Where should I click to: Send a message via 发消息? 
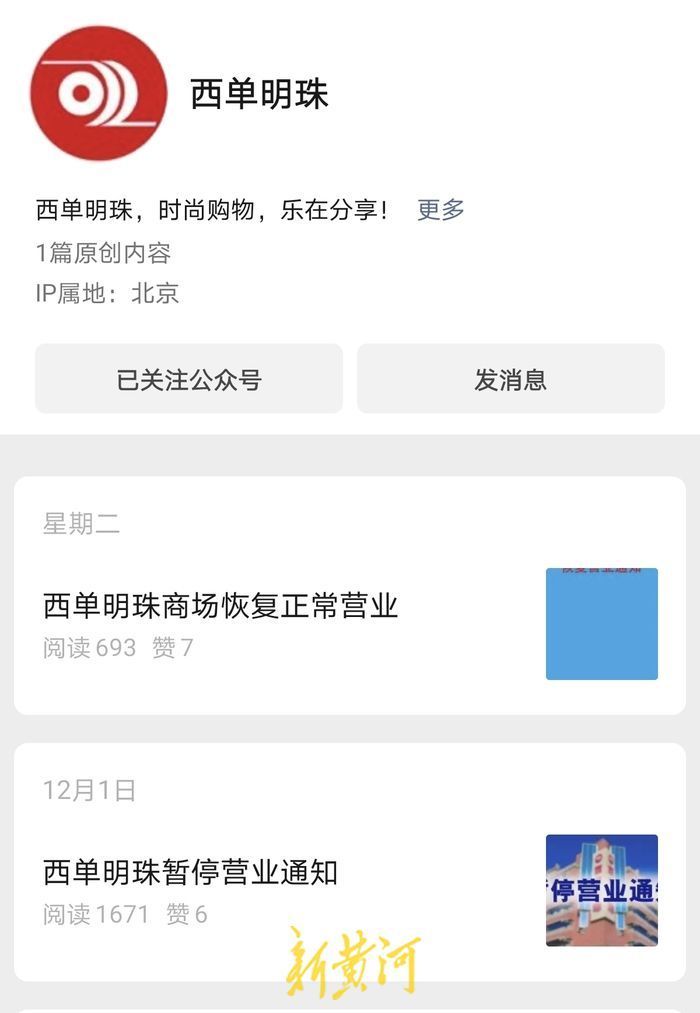[x=510, y=379]
